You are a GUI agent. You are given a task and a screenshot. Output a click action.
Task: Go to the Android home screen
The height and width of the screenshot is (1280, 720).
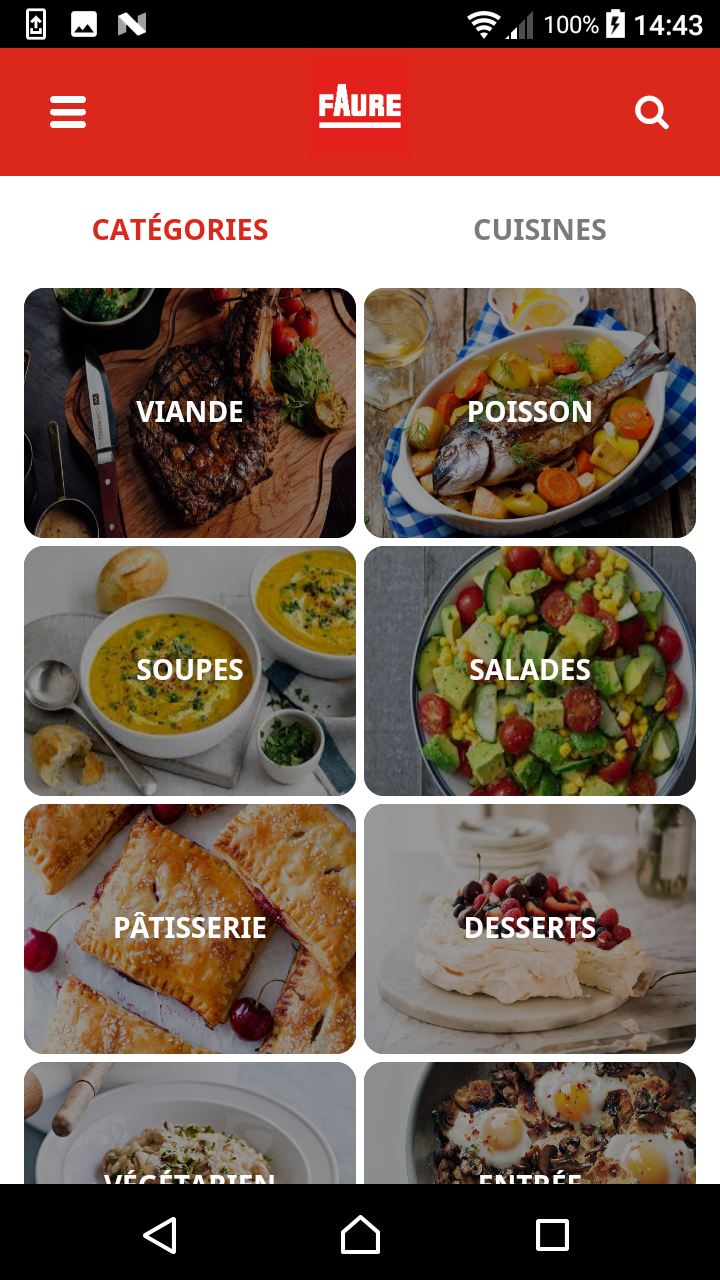[360, 1235]
